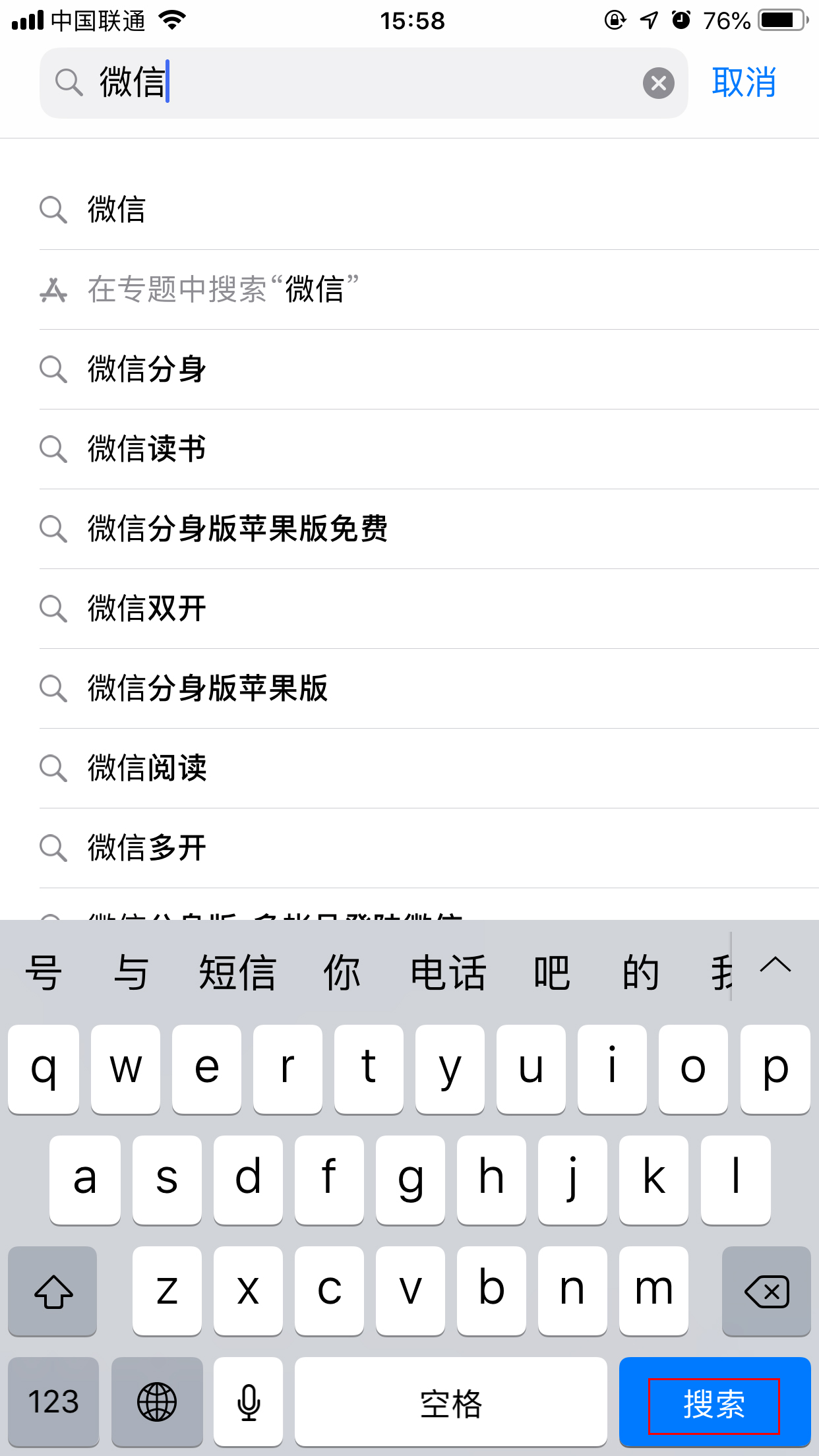Switch keyboard language with the globe key

point(157,1402)
